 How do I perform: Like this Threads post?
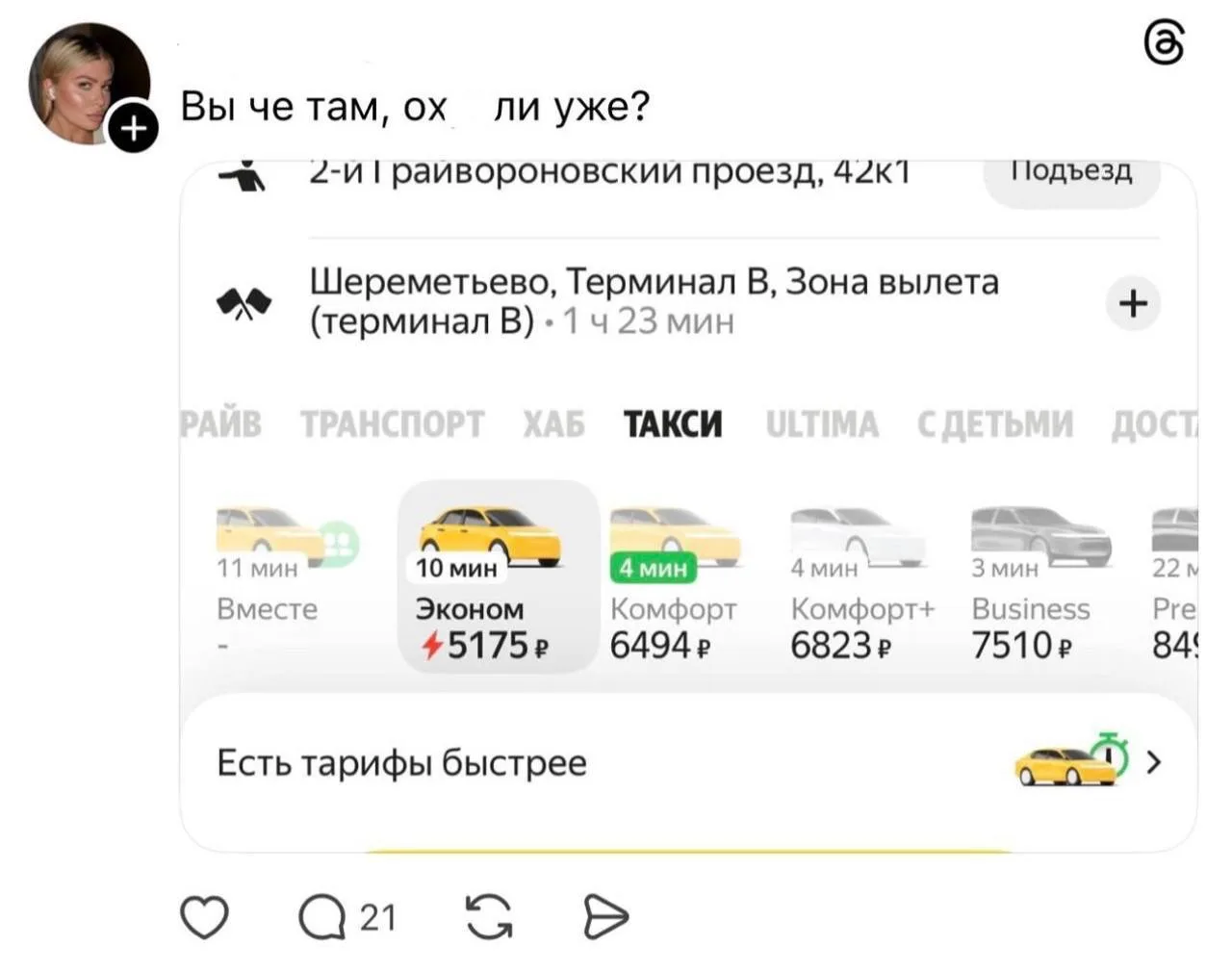(x=204, y=916)
